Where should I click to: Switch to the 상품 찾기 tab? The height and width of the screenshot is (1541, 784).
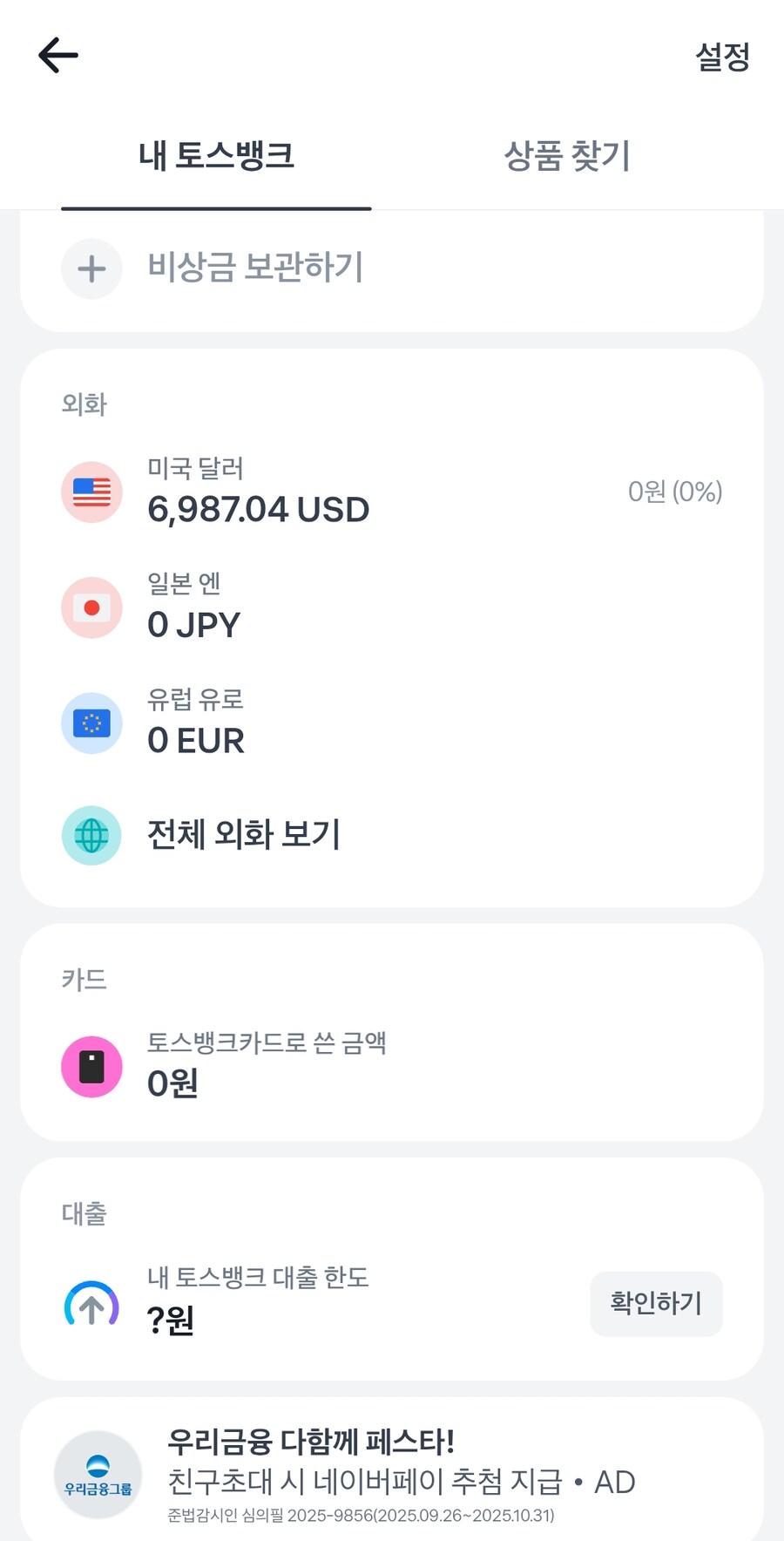click(x=567, y=157)
